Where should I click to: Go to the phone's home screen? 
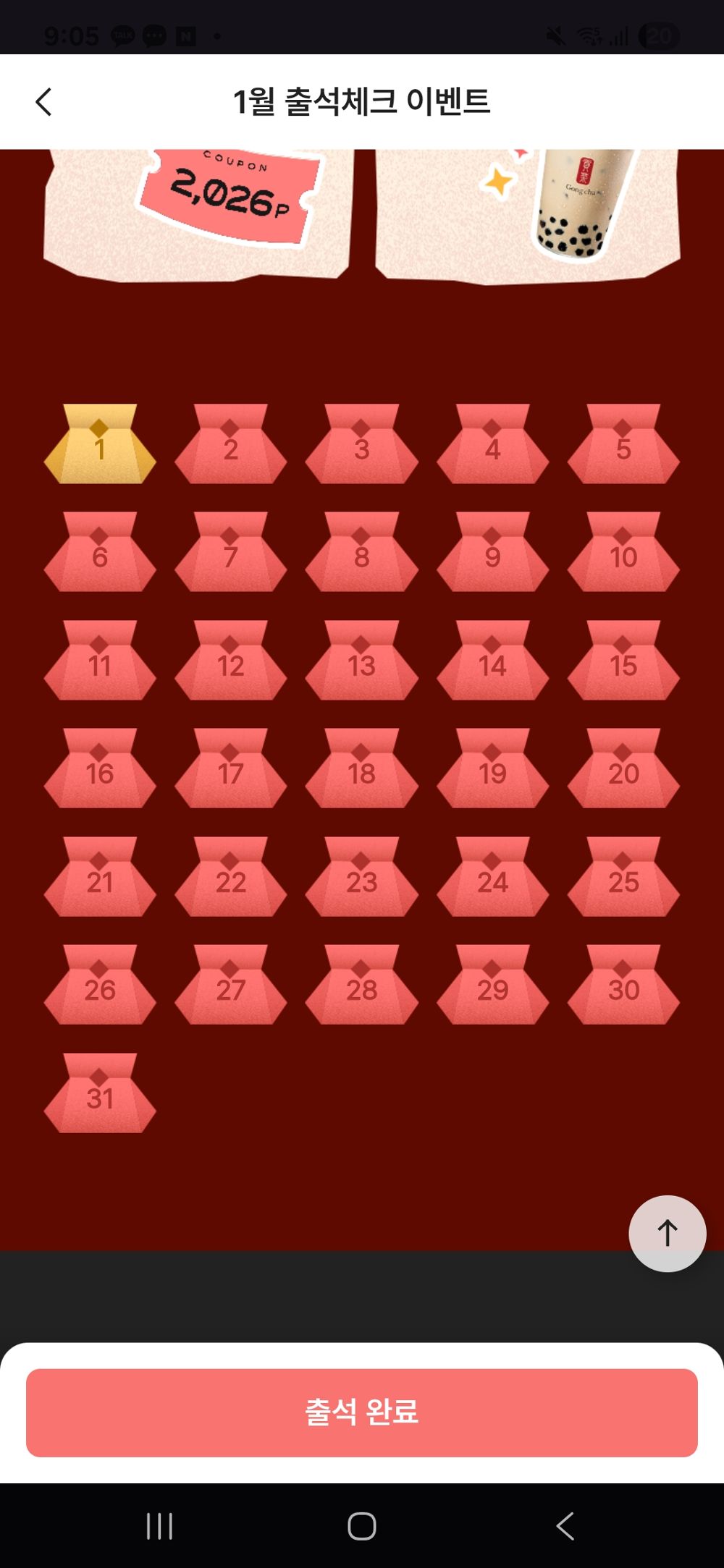coord(362,1526)
